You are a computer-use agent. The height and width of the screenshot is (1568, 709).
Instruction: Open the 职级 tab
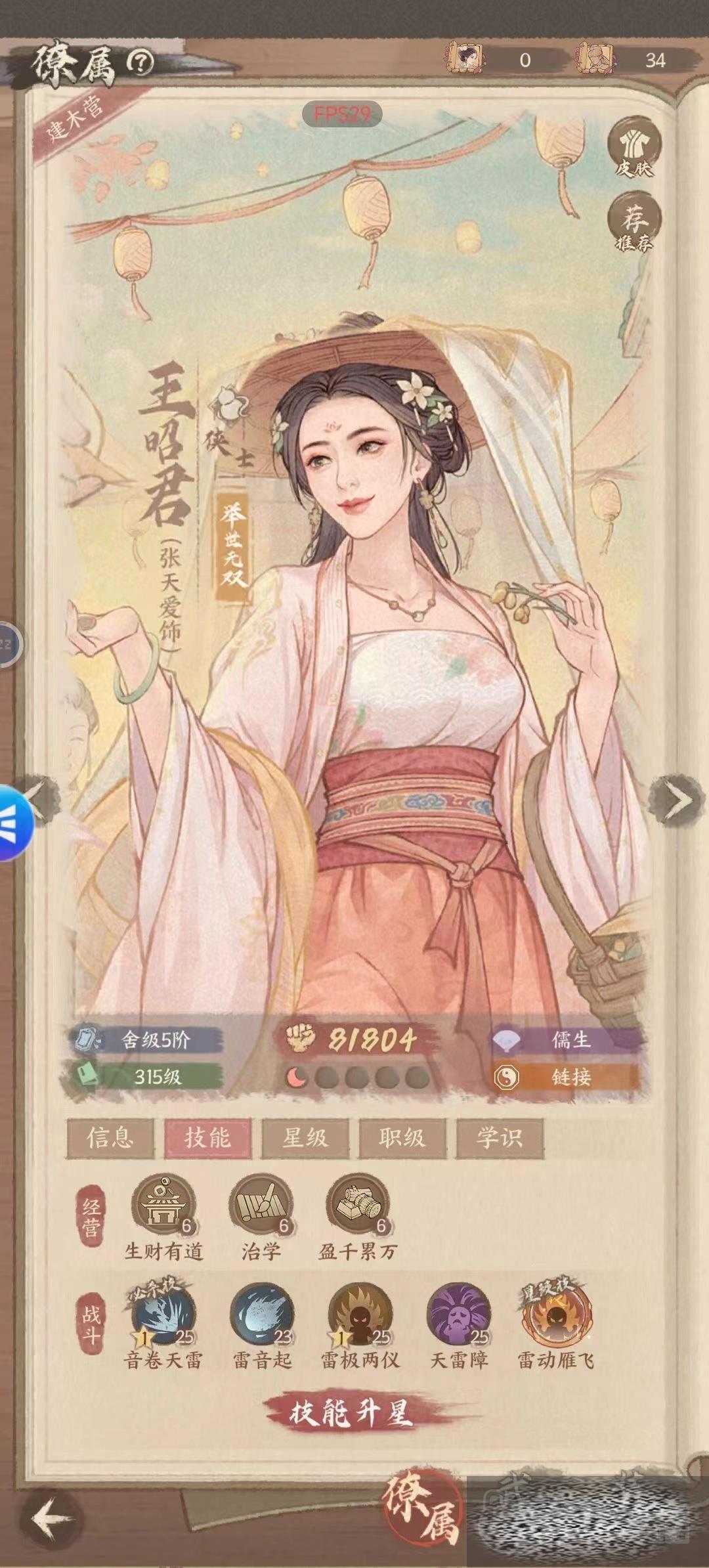point(402,1138)
